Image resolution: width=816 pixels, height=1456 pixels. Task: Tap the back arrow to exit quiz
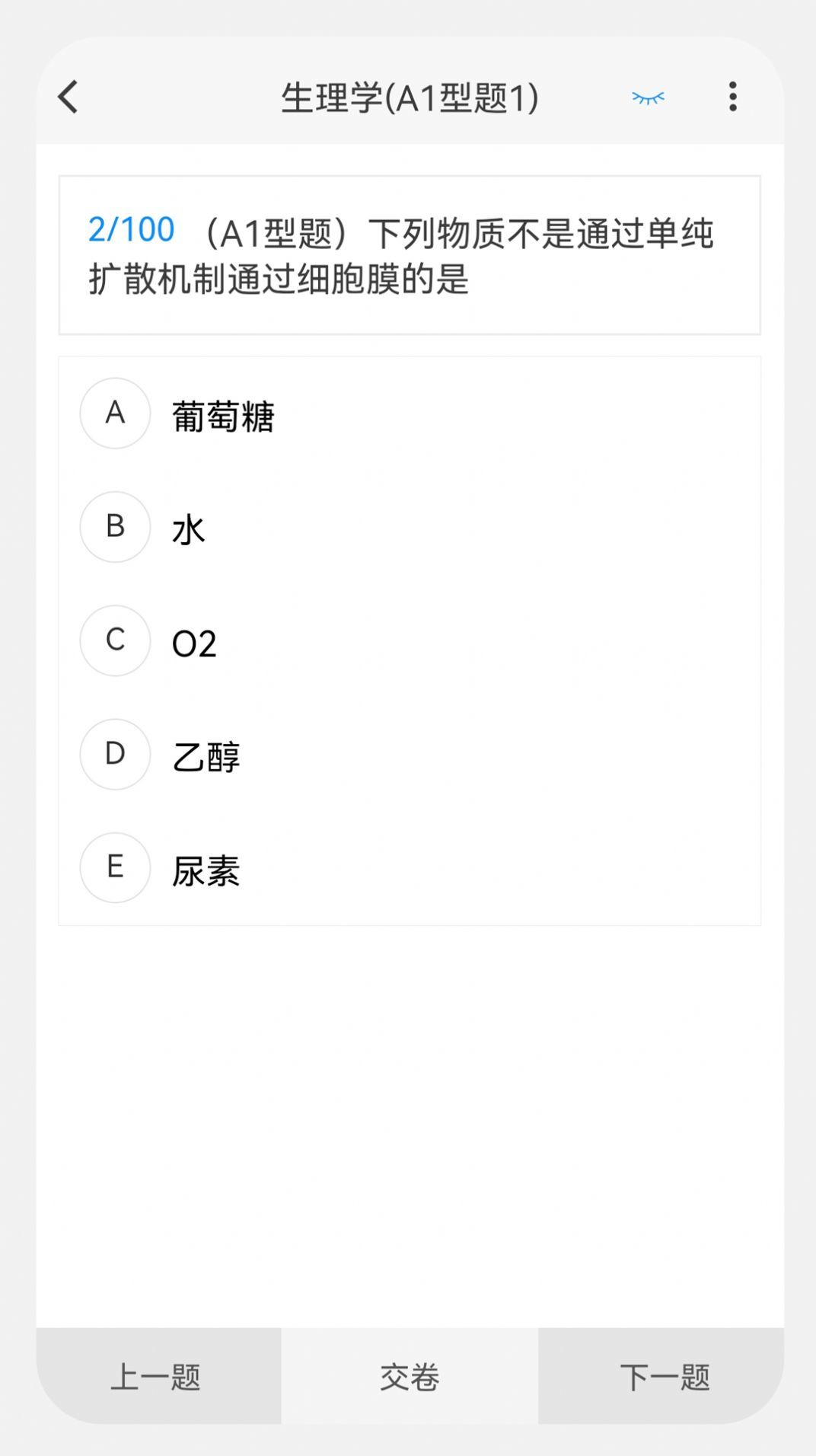[69, 97]
